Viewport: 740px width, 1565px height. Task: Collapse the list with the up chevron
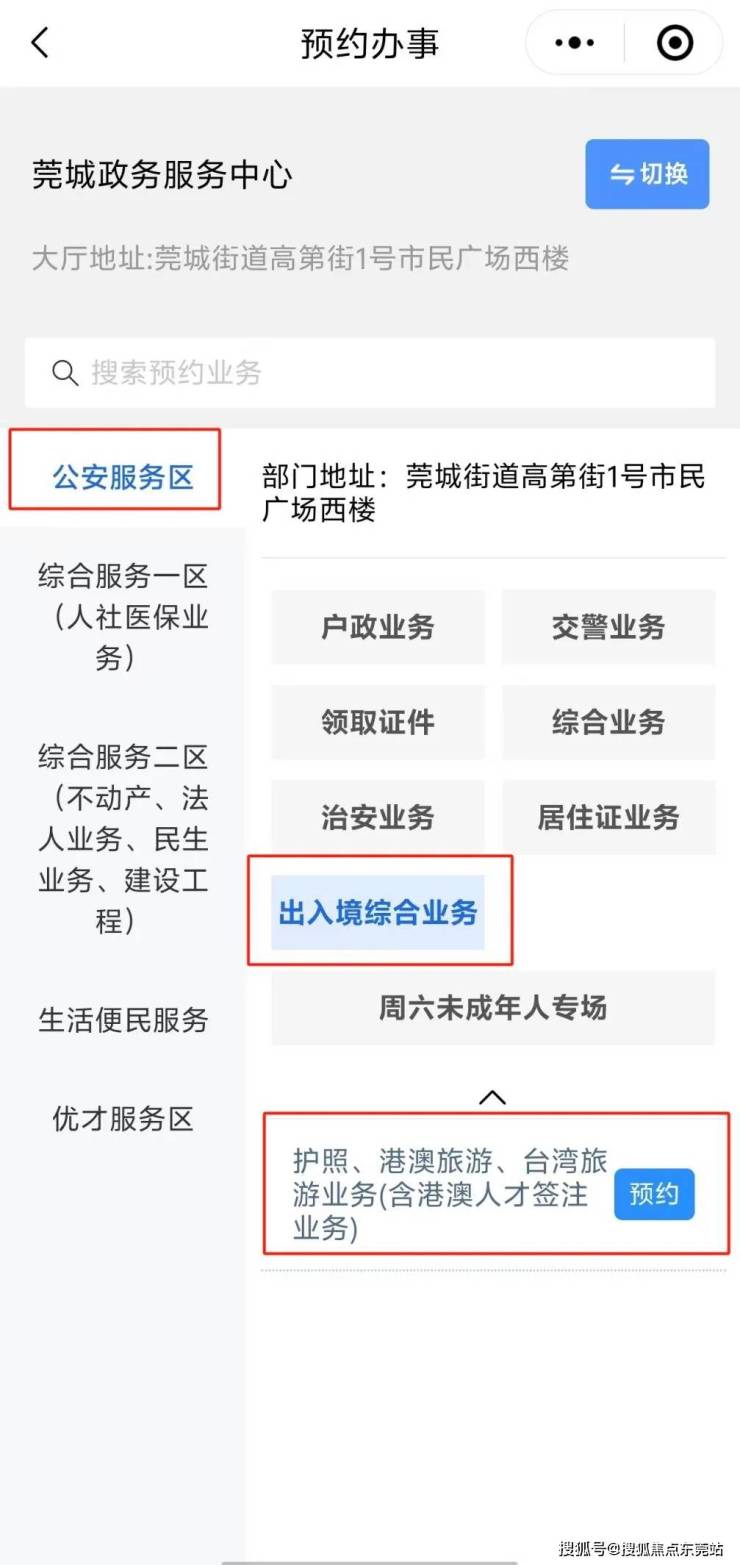pyautogui.click(x=492, y=1097)
